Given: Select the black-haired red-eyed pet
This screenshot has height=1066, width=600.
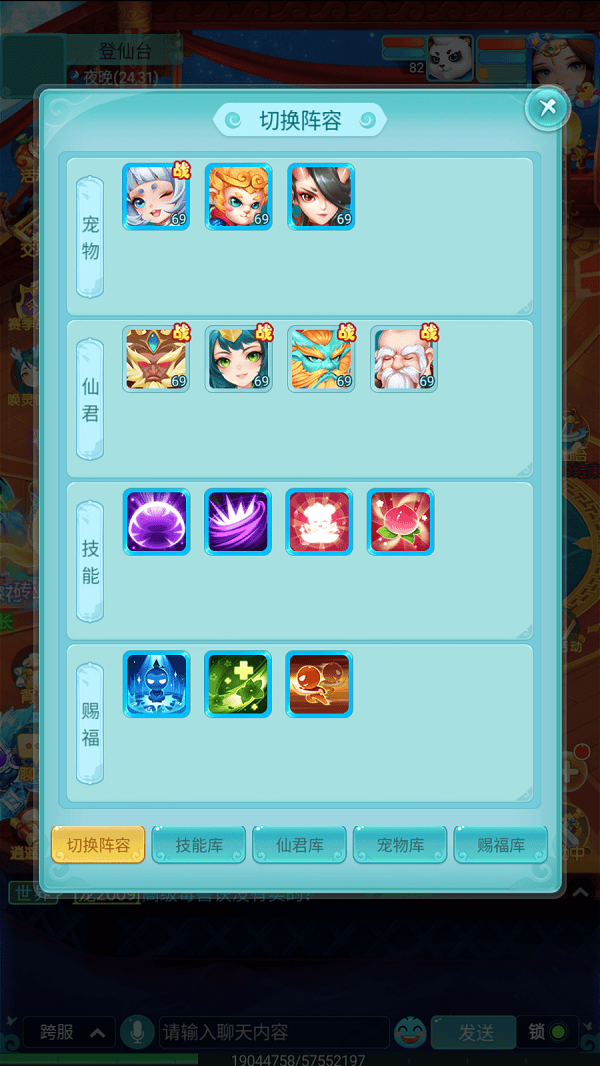Looking at the screenshot, I should pos(321,197).
